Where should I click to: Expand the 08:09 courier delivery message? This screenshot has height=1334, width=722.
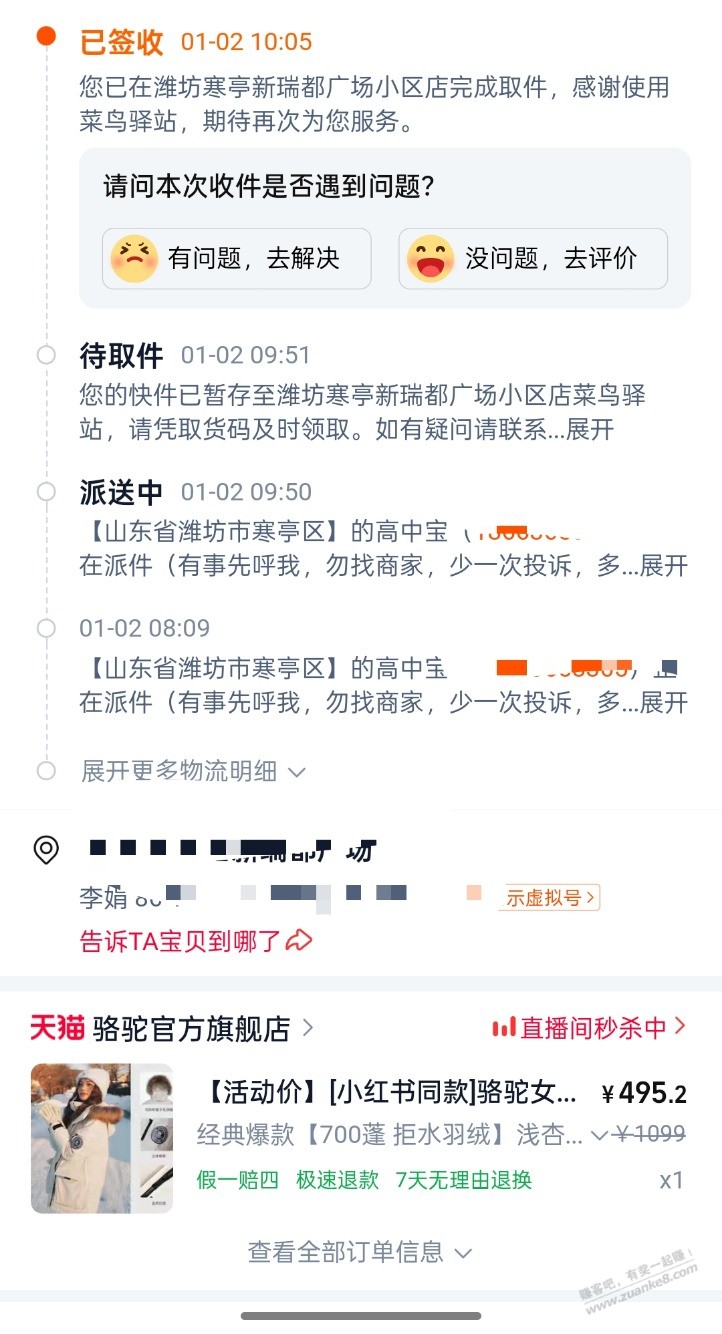click(x=664, y=703)
